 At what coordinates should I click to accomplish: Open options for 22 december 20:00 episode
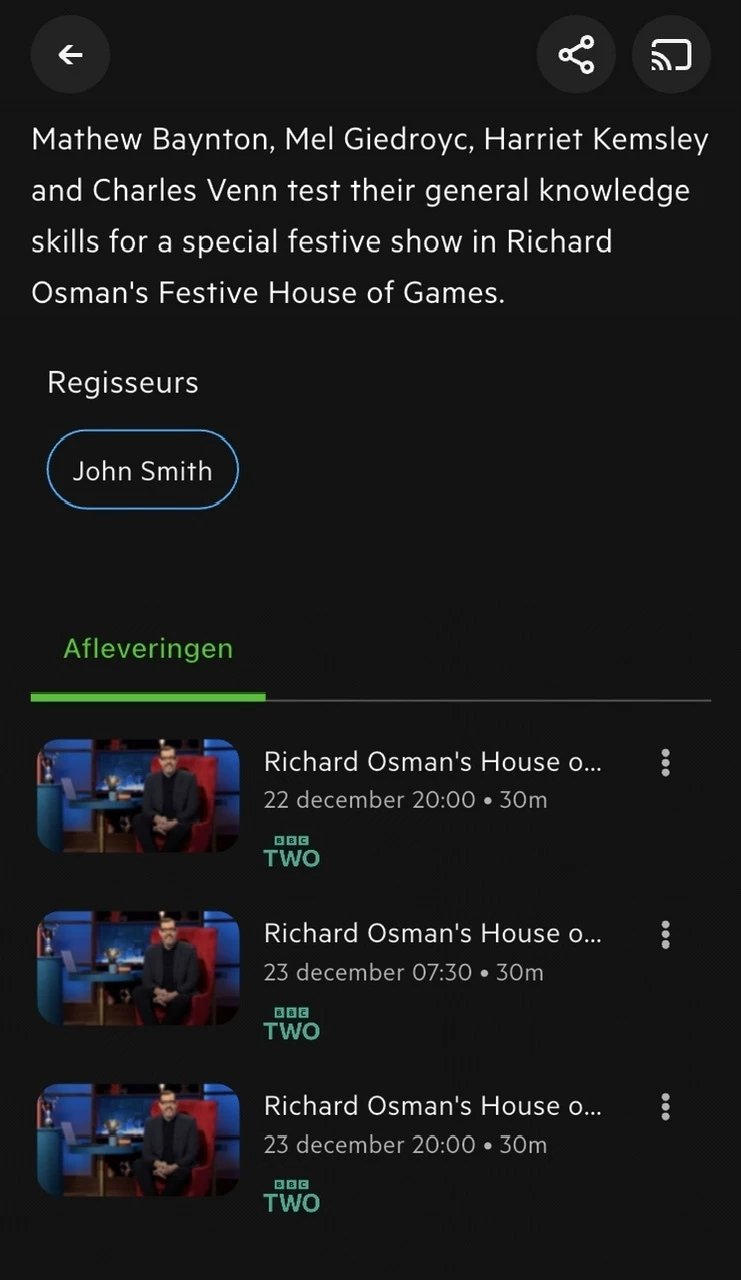click(x=665, y=763)
